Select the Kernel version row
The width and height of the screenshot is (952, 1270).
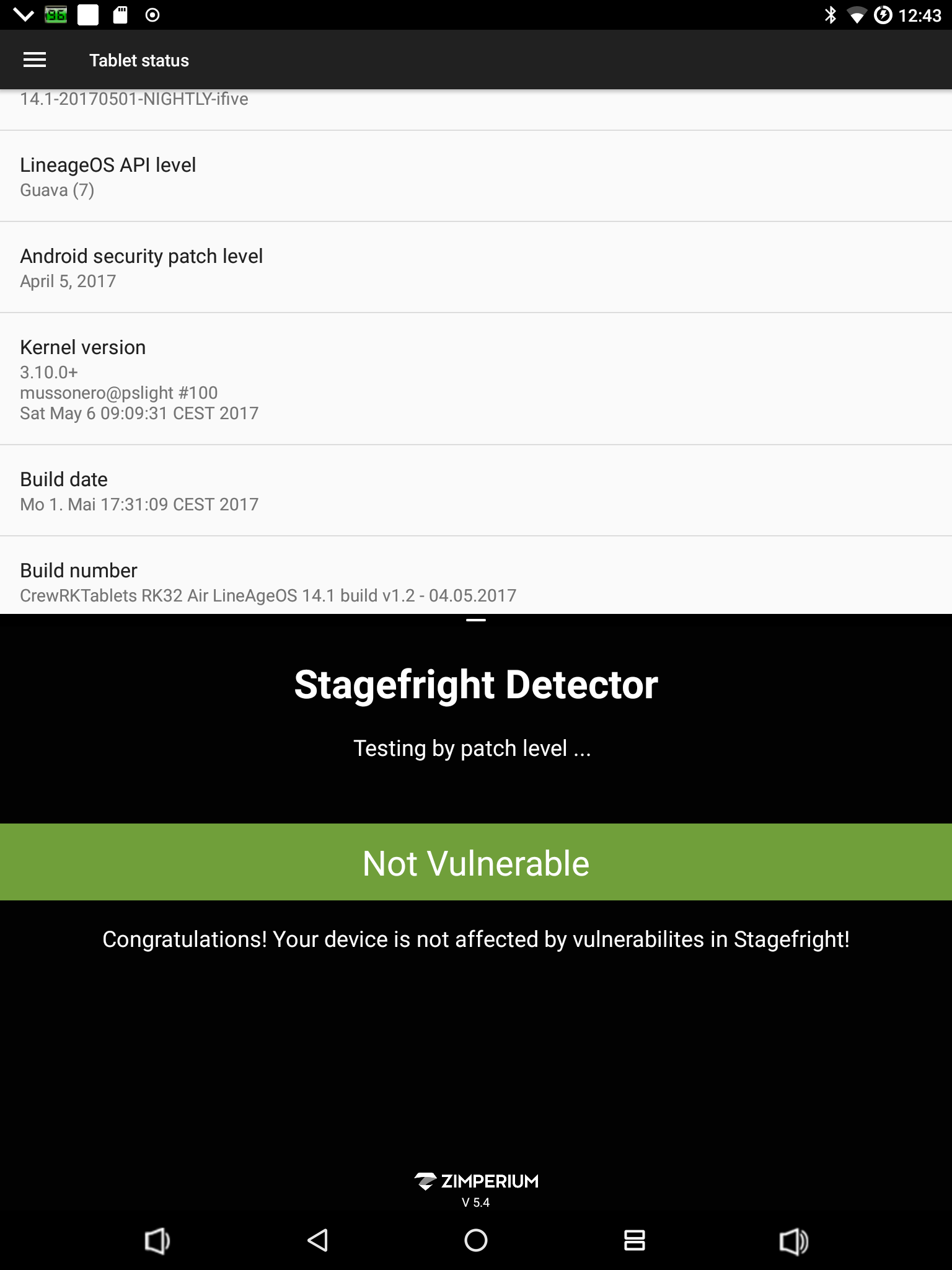(x=476, y=379)
